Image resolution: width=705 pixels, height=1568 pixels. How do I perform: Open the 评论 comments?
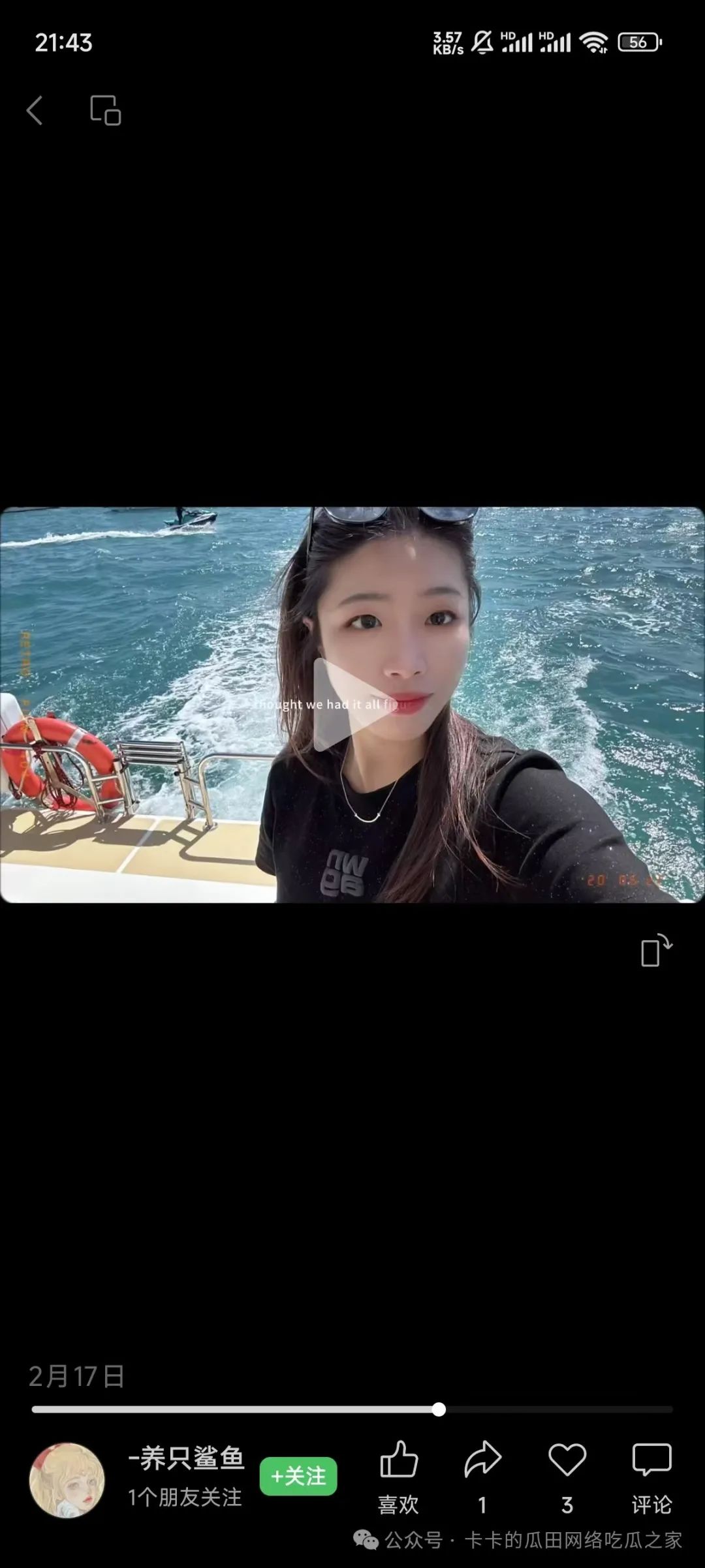(x=651, y=1460)
